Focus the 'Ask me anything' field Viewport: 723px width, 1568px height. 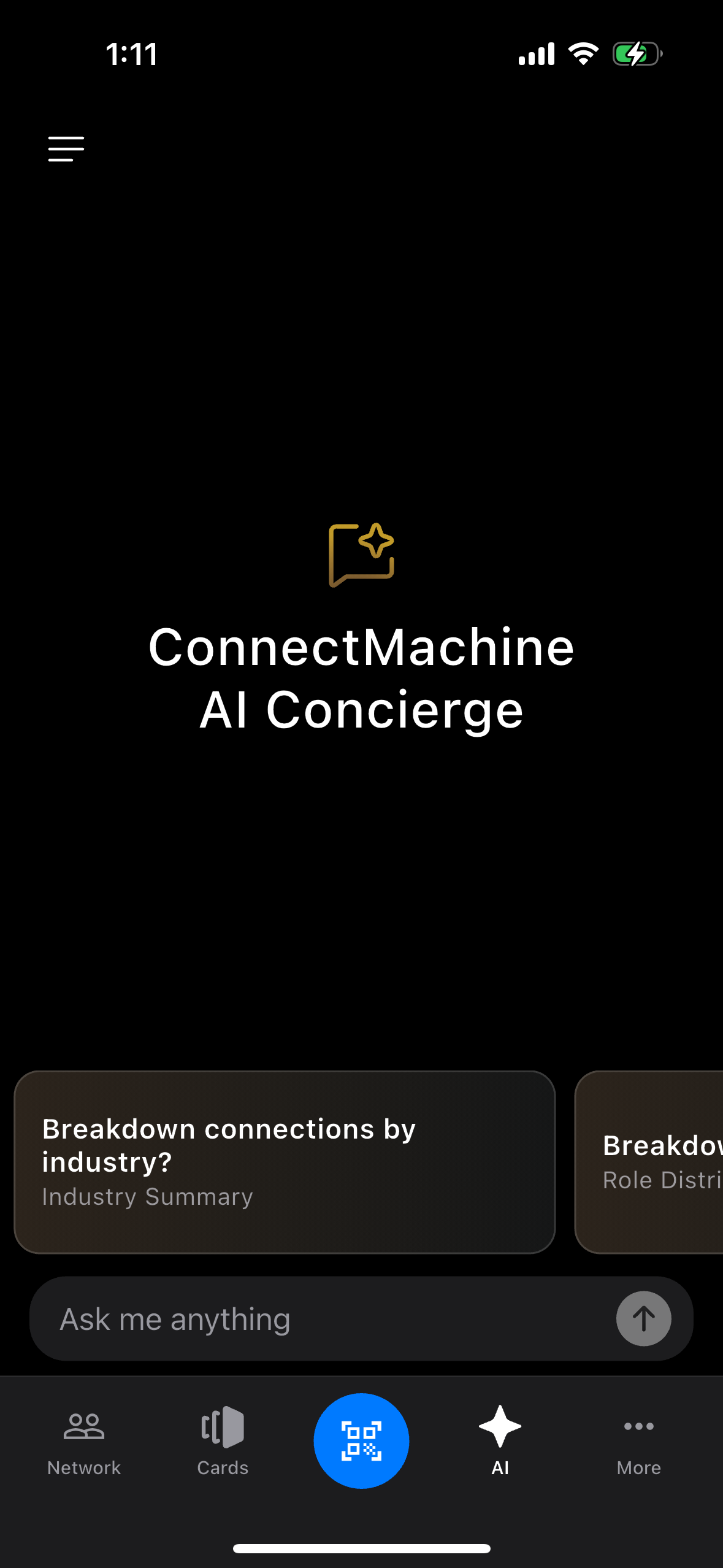[319, 1319]
